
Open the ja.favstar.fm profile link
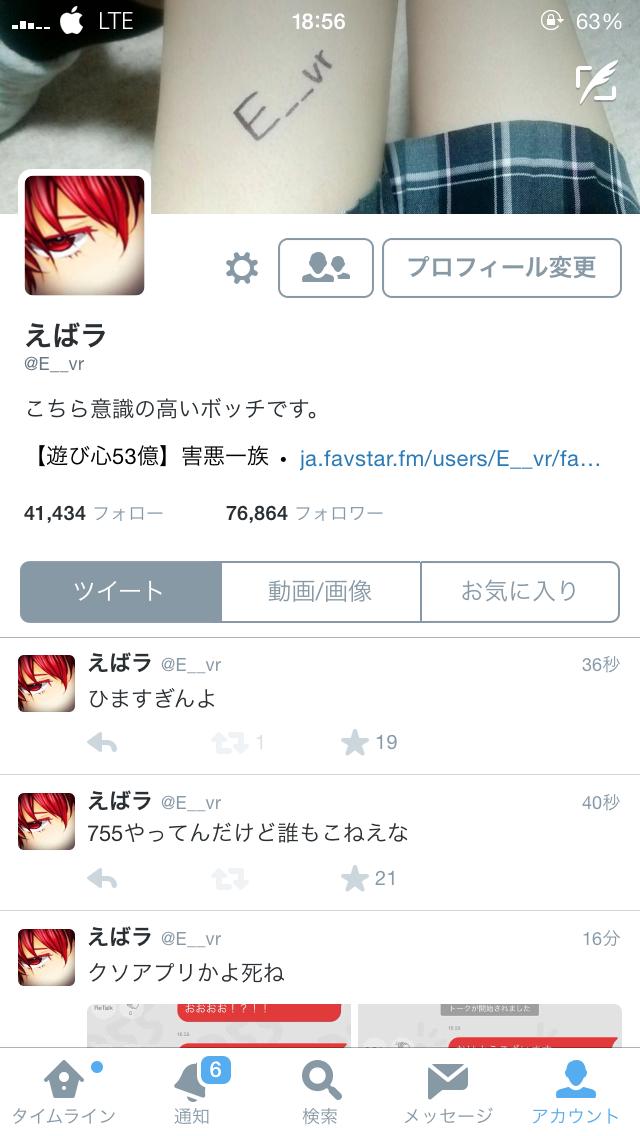tap(450, 458)
